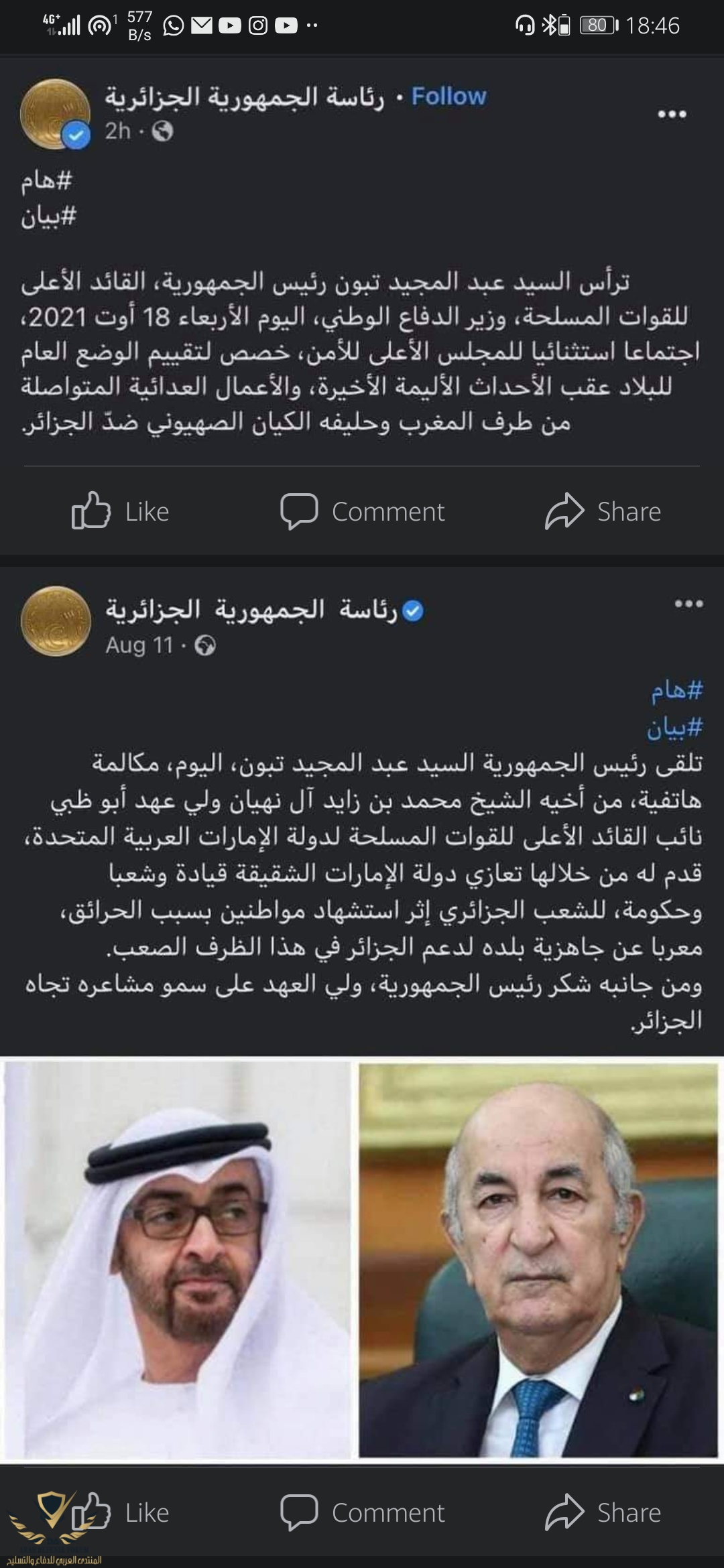This screenshot has height=1568, width=724.
Task: Tap #هام hashtag in the Aug 11 post
Action: click(x=677, y=690)
